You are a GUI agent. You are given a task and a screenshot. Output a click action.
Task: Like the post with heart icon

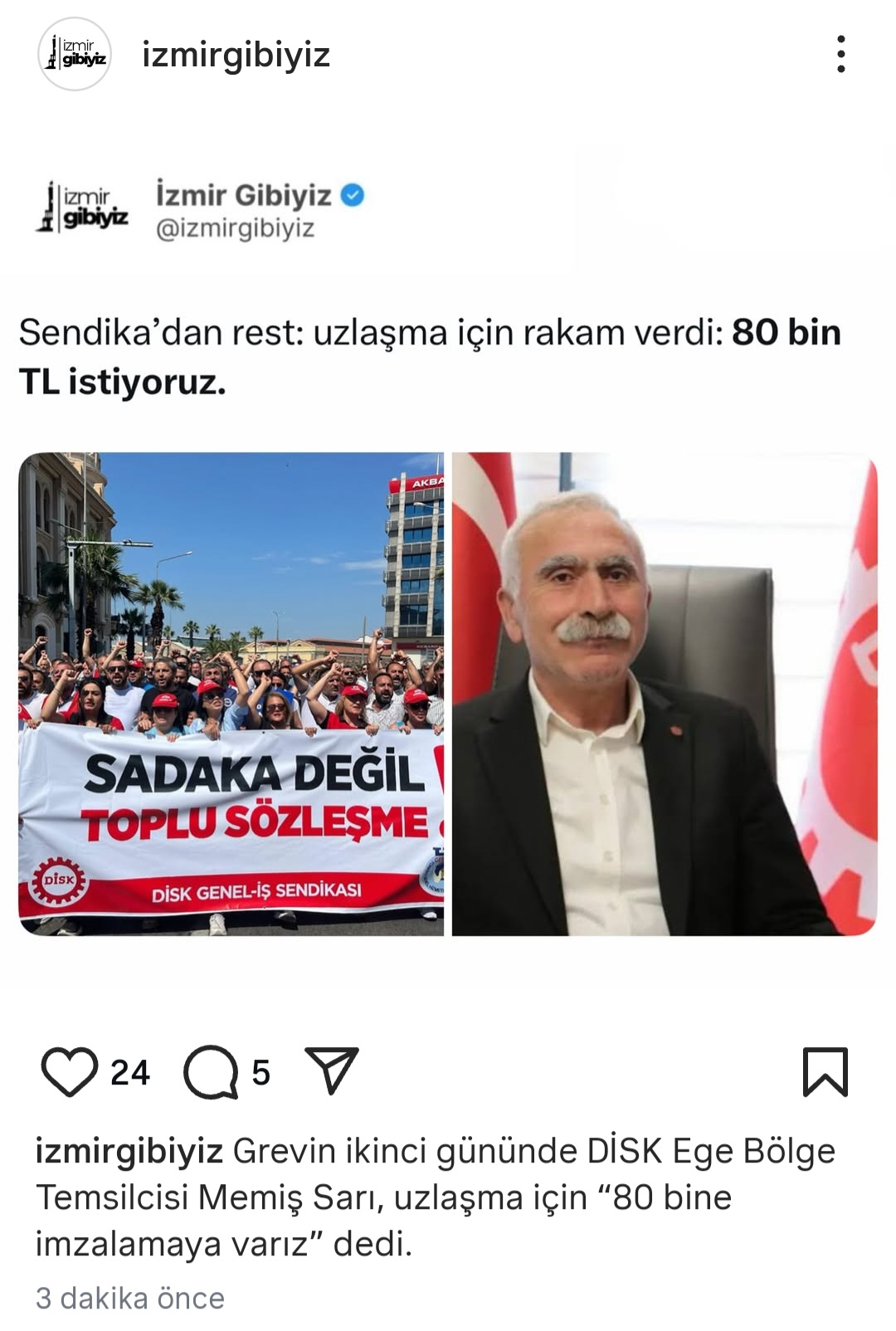pyautogui.click(x=70, y=1072)
